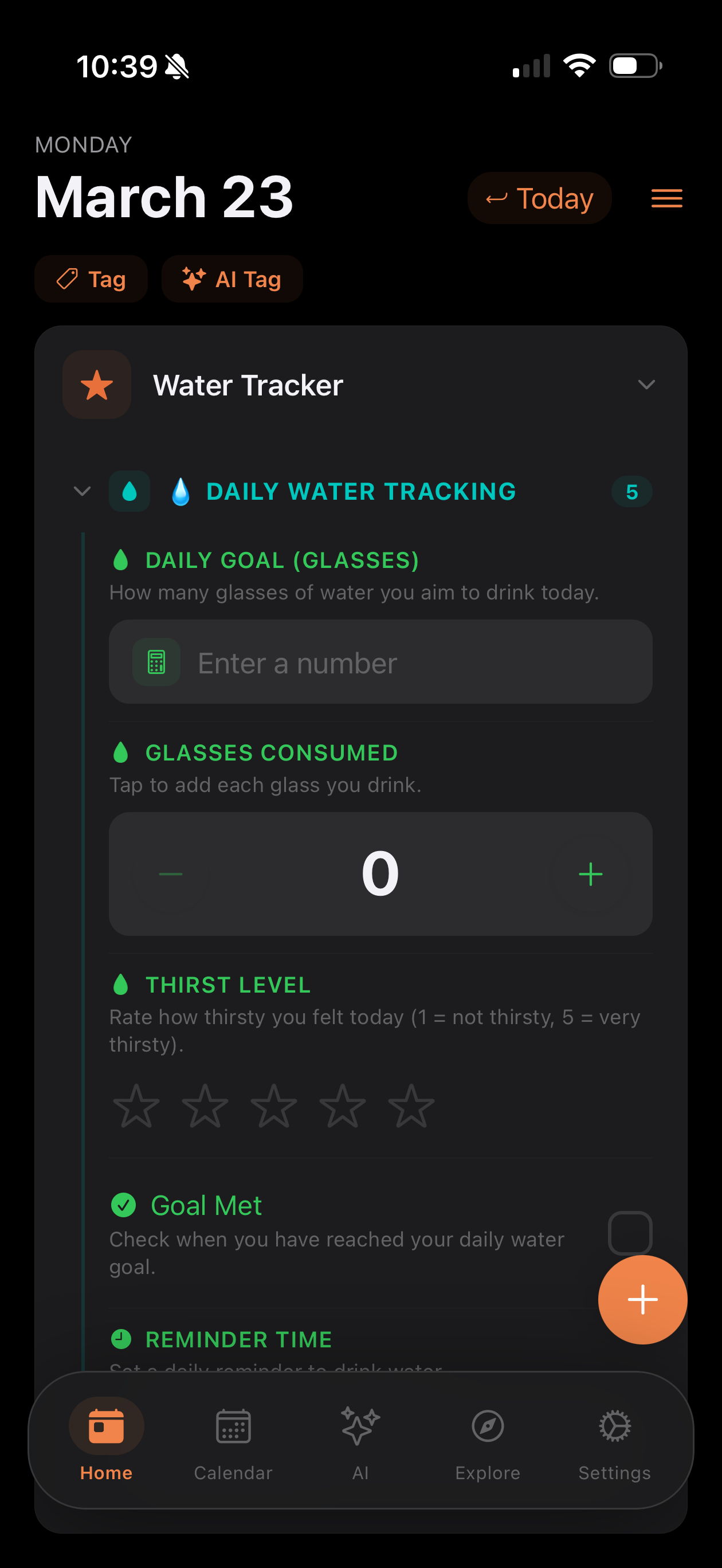
Task: Select the Home calendar icon
Action: [x=106, y=1425]
